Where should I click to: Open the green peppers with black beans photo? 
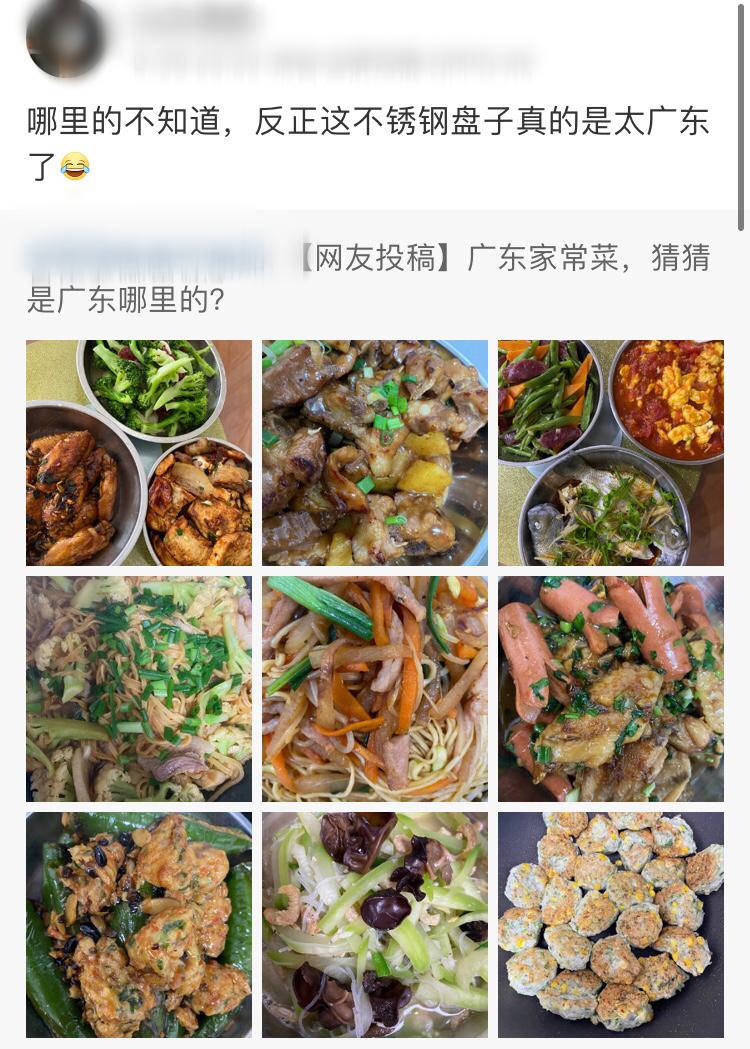138,925
